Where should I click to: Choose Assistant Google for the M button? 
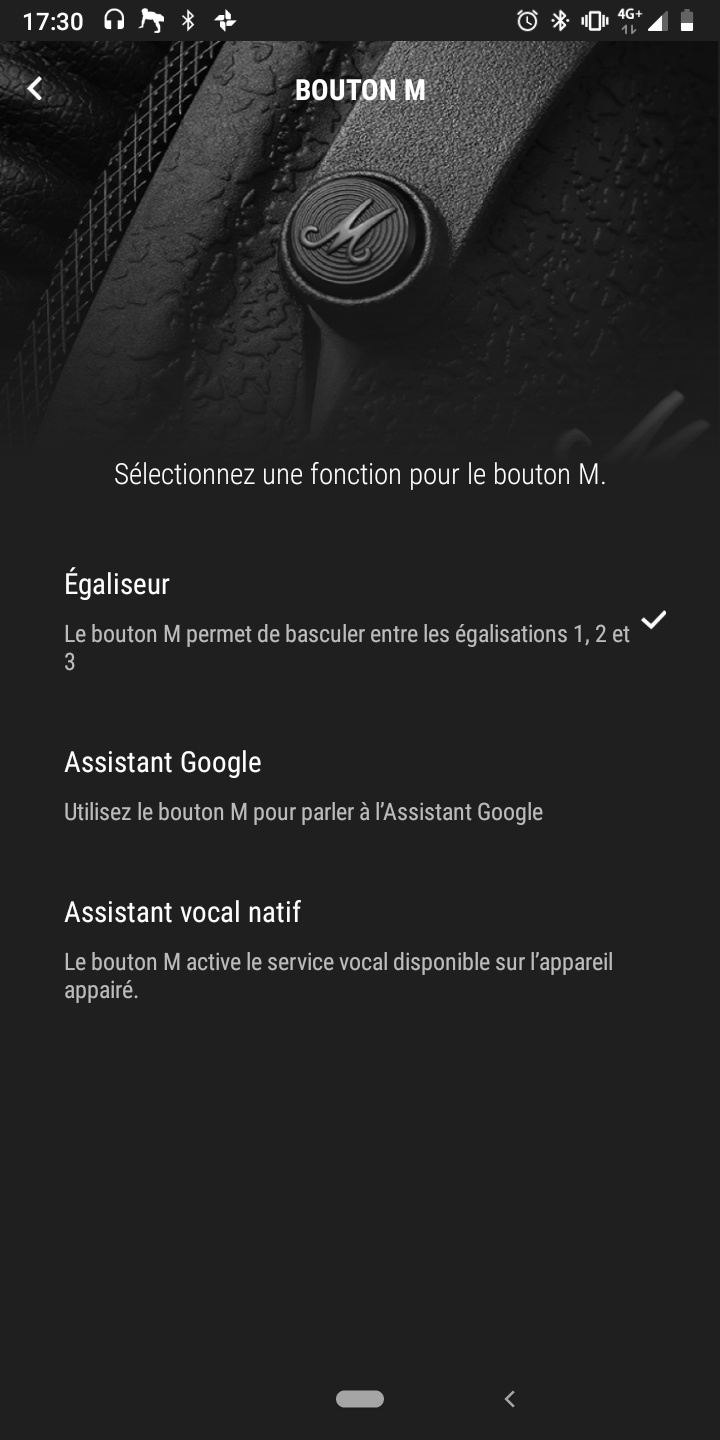point(360,785)
